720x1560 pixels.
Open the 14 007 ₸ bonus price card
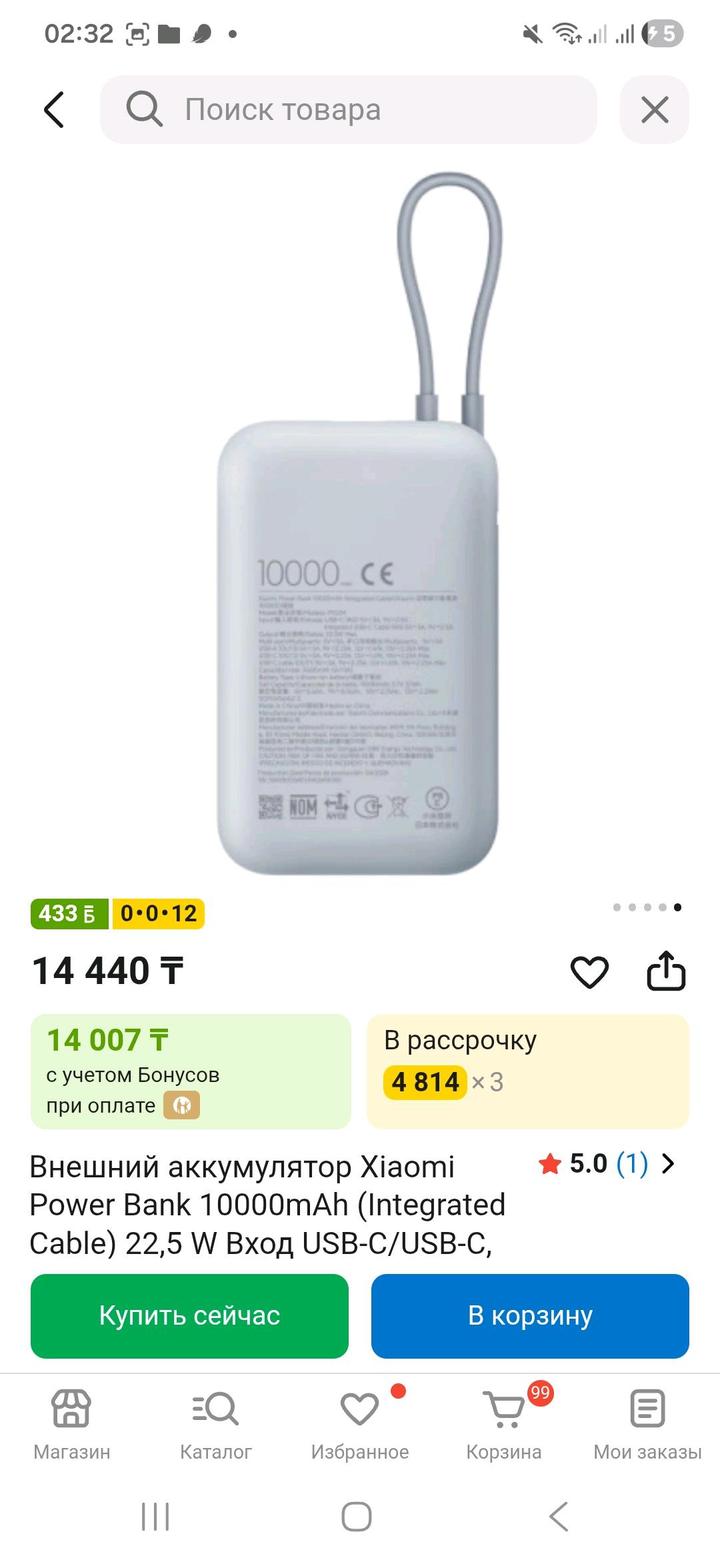pyautogui.click(x=191, y=1071)
